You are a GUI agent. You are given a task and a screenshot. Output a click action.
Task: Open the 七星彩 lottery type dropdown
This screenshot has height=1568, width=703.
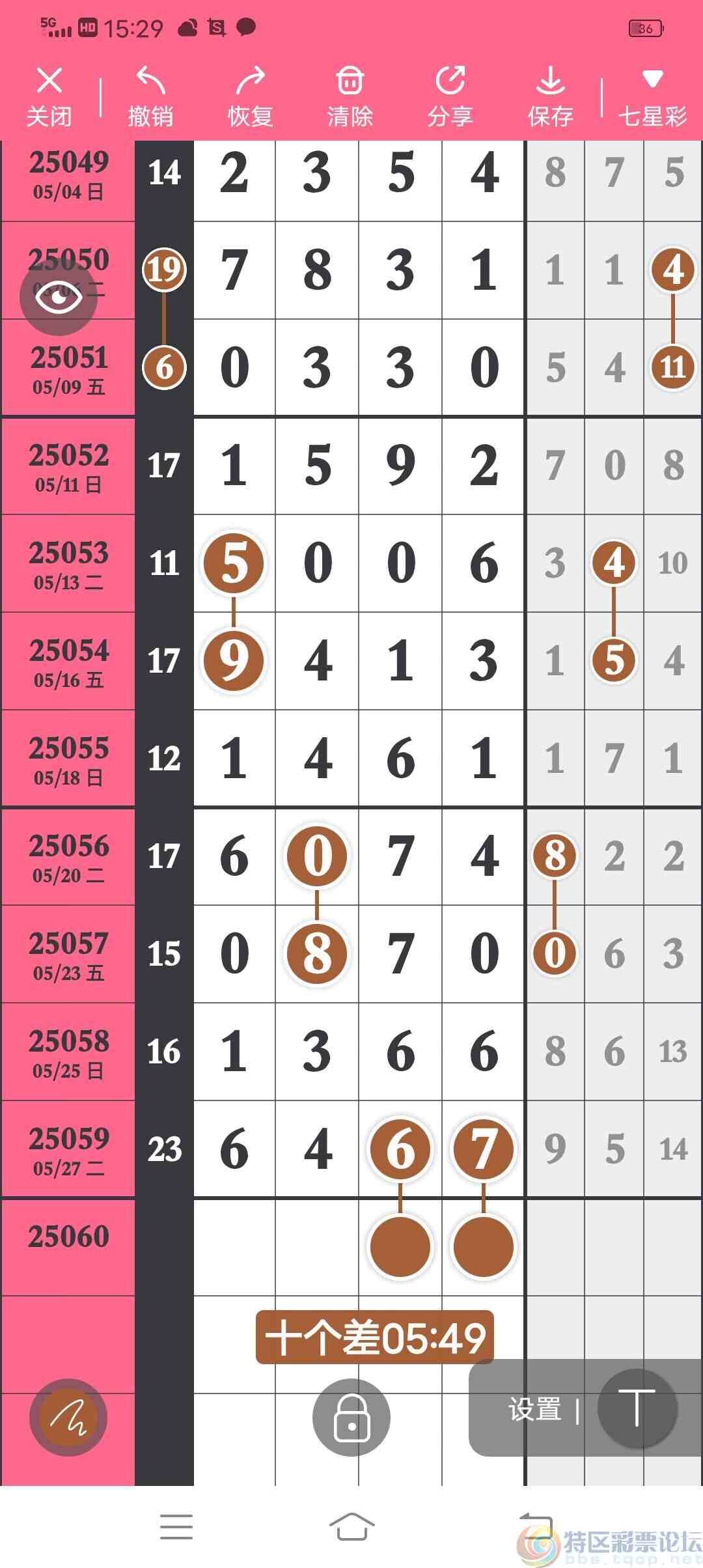pos(652,96)
